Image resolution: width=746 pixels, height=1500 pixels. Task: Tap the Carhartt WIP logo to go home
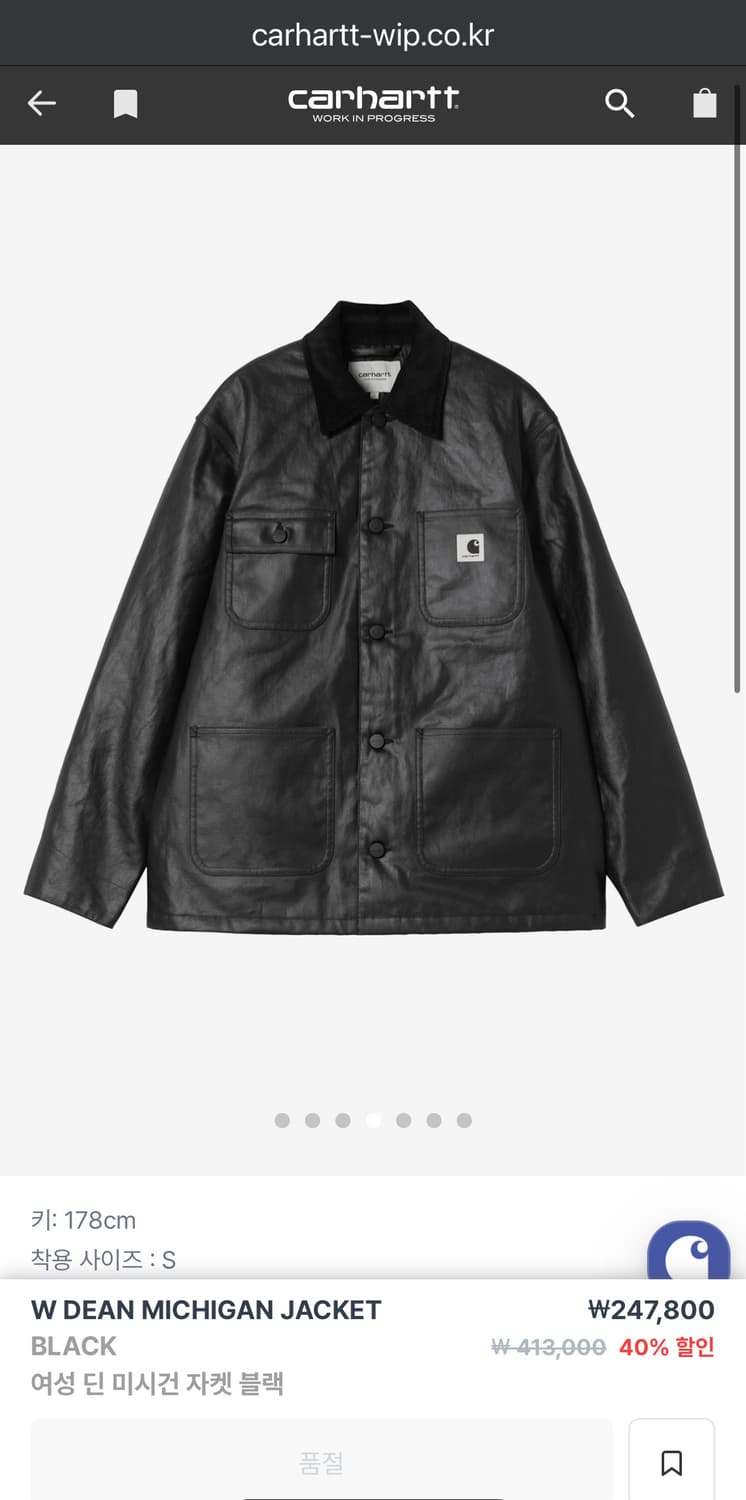[x=374, y=104]
